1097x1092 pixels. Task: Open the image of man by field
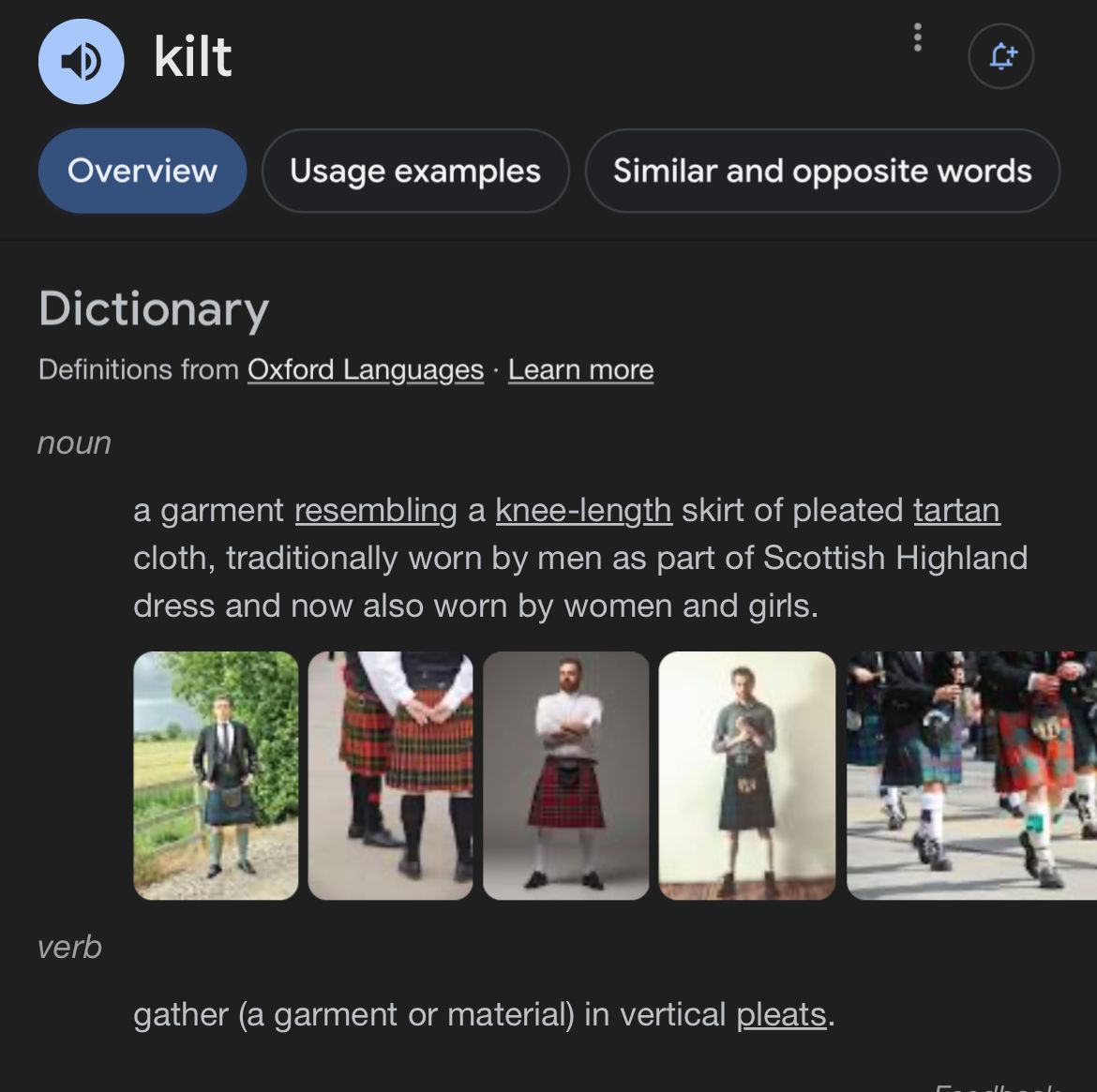click(216, 775)
